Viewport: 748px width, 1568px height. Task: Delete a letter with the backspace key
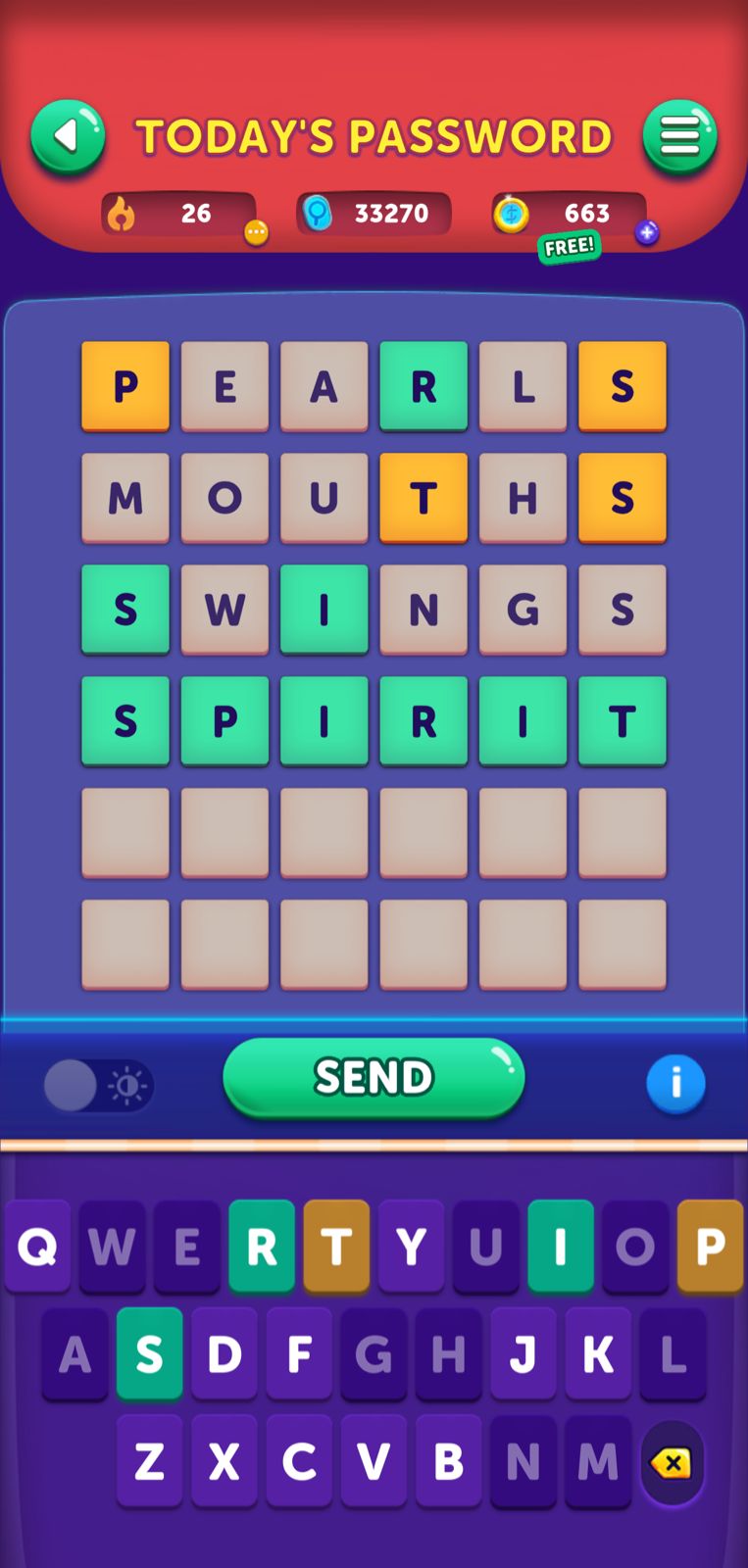[x=672, y=1463]
